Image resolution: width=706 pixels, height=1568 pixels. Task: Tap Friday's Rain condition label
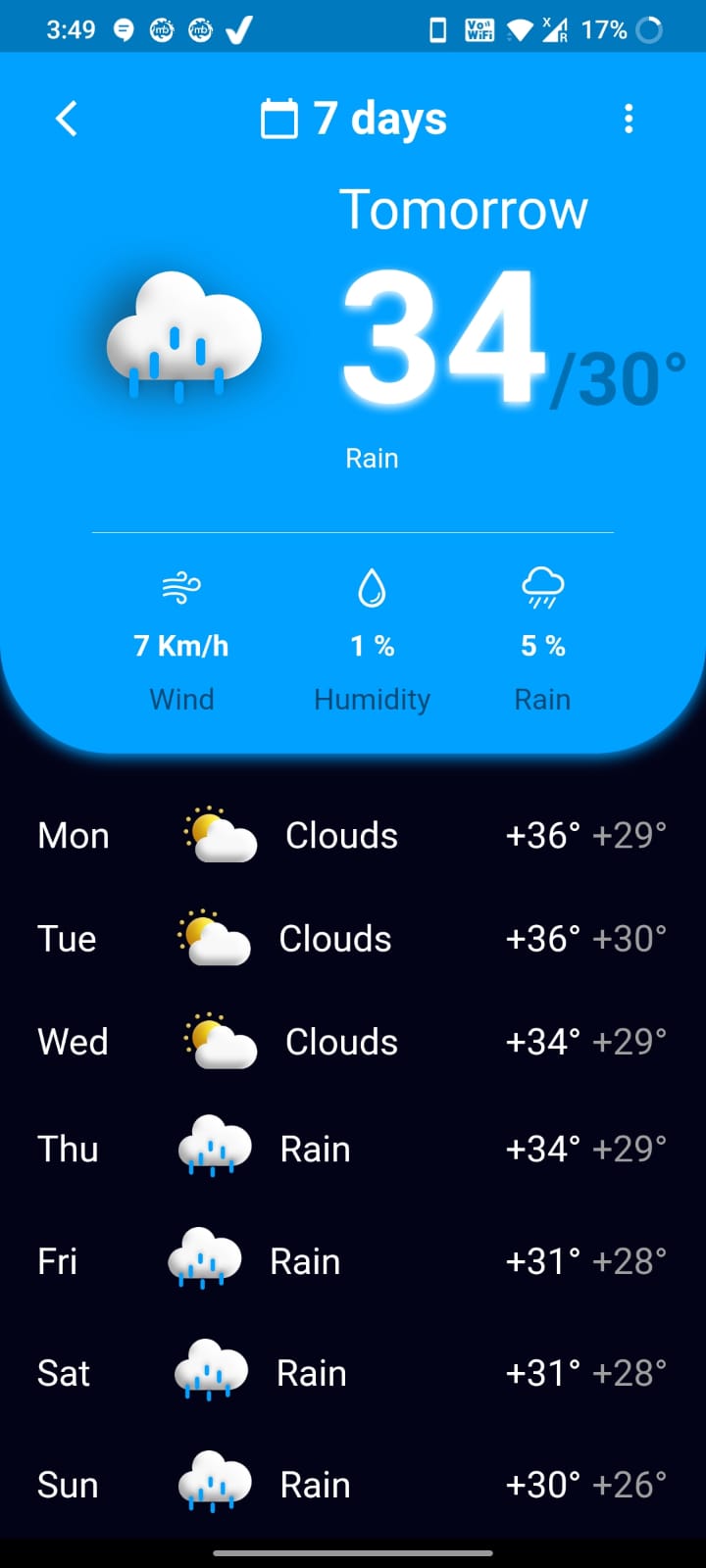(304, 1261)
